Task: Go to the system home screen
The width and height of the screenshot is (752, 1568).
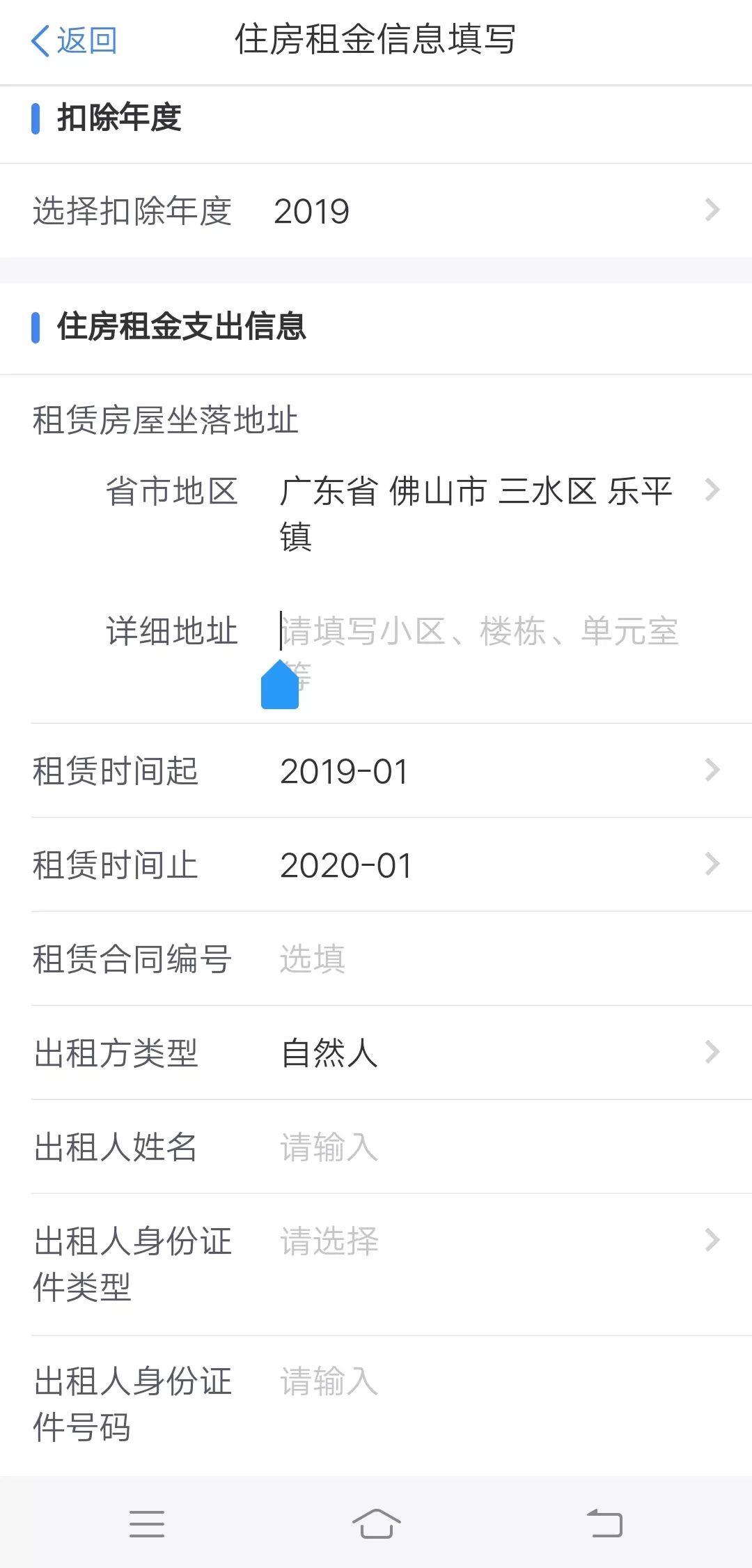Action: pos(376,1523)
